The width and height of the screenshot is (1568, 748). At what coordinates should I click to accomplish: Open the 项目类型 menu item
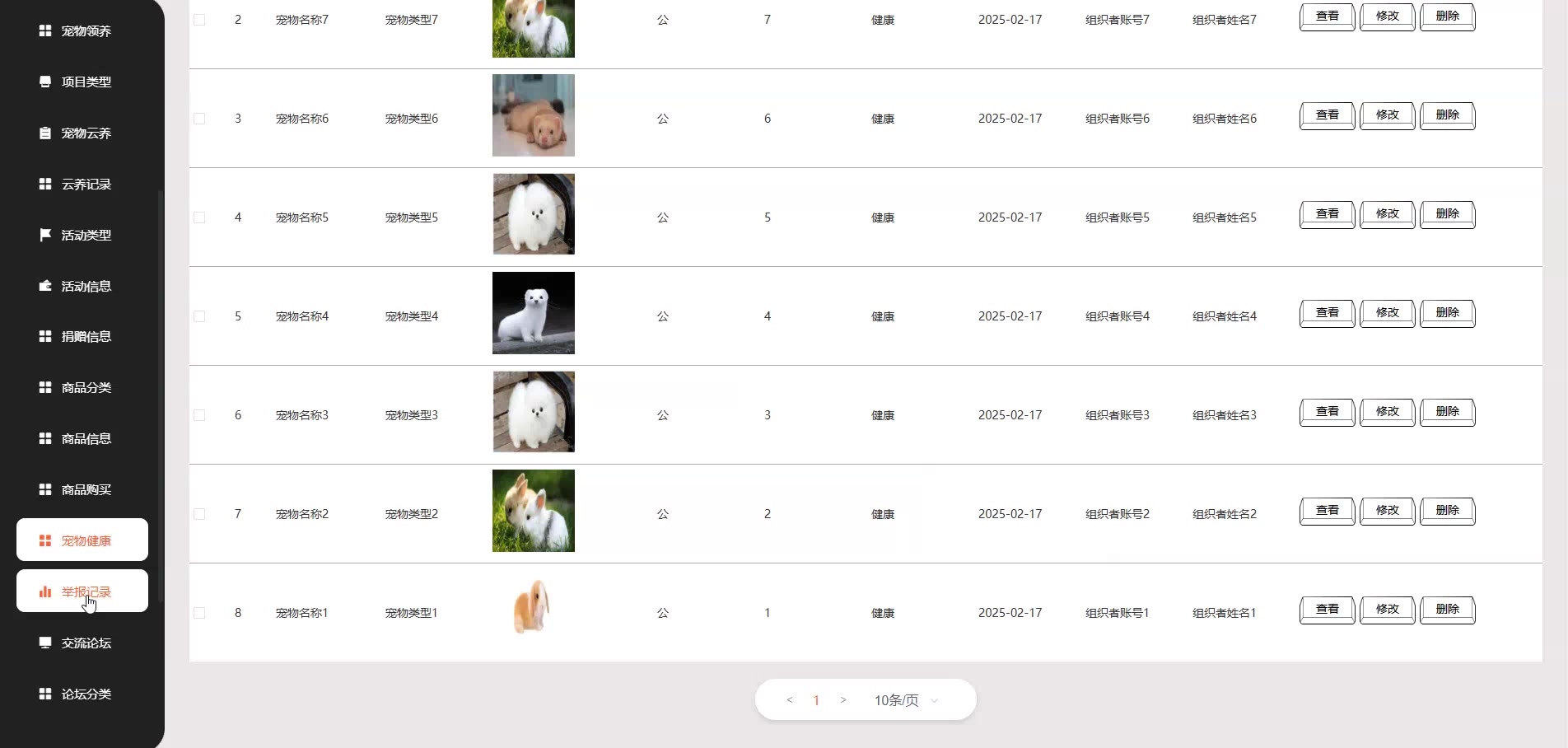point(86,82)
